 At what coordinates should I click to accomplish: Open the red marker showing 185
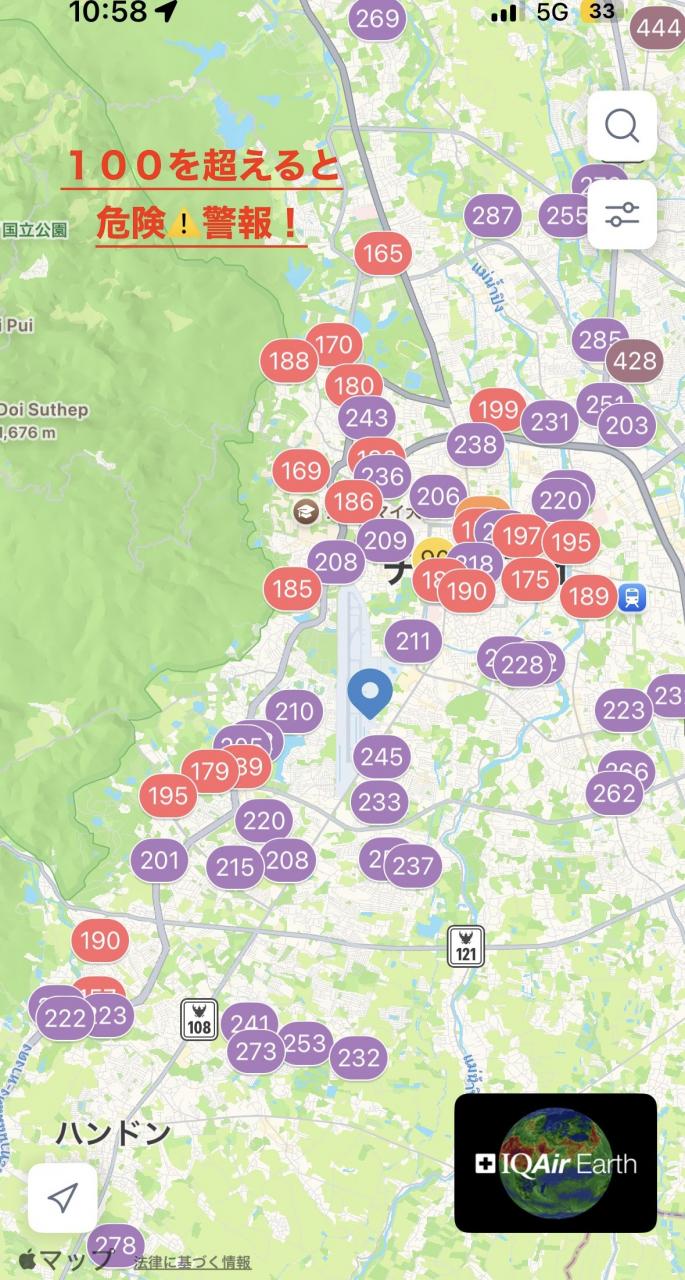pos(292,588)
